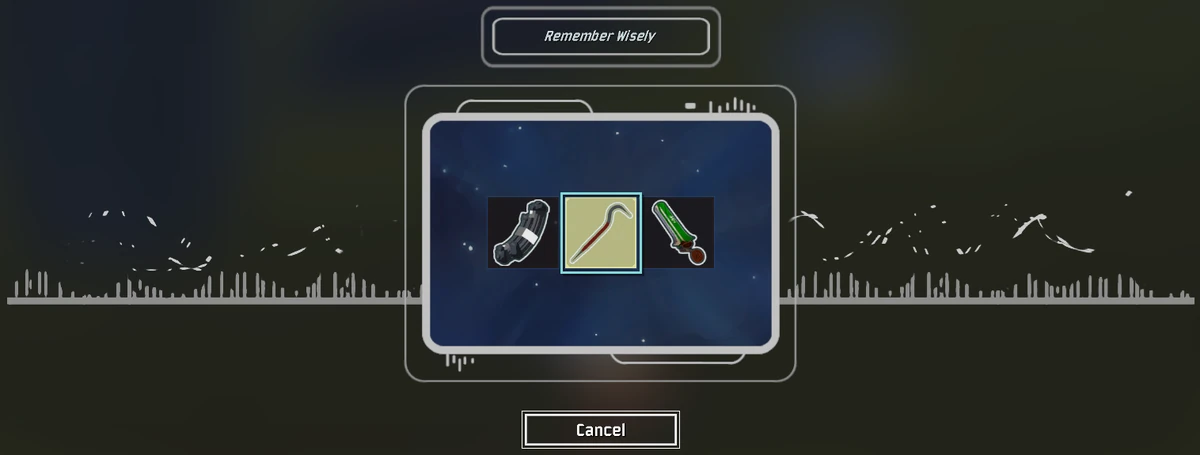This screenshot has width=1200, height=455.
Task: Pick the green syringe item
Action: 679,232
